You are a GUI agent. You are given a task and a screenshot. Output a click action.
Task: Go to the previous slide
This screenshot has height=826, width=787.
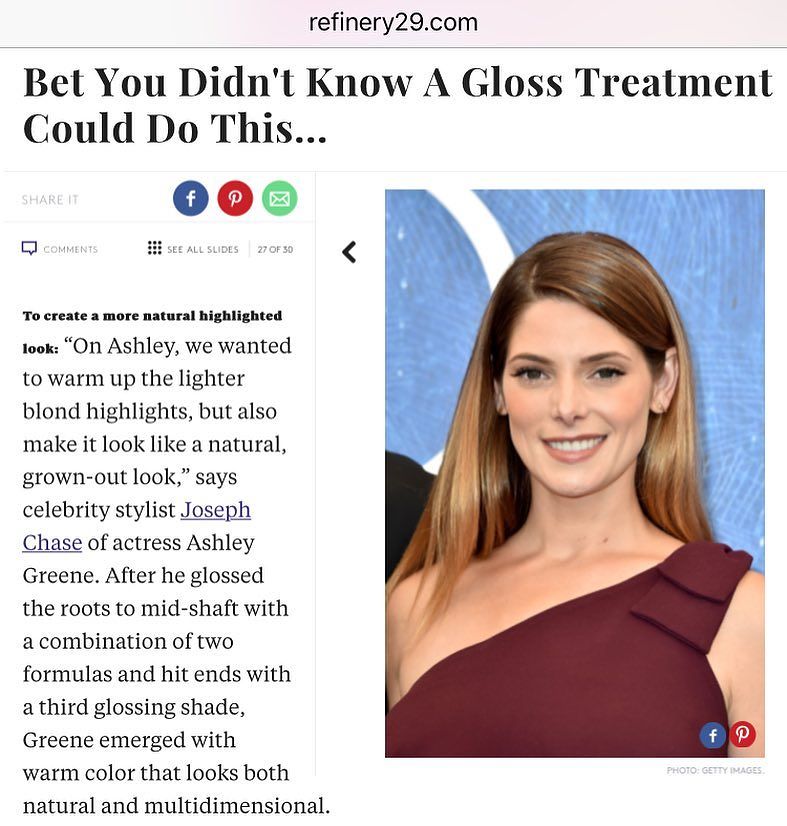[x=349, y=252]
